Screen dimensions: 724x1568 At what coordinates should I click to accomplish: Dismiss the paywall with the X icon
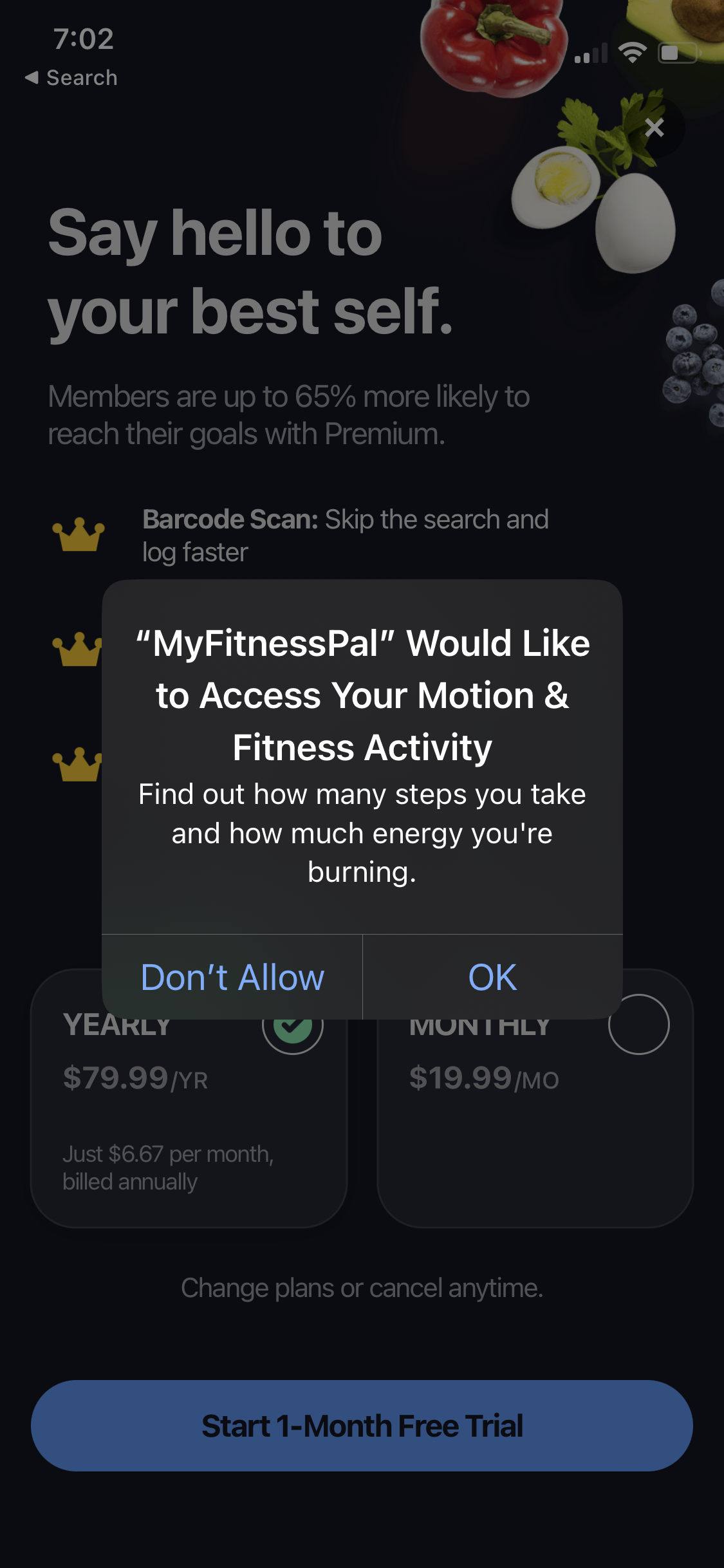pyautogui.click(x=654, y=127)
